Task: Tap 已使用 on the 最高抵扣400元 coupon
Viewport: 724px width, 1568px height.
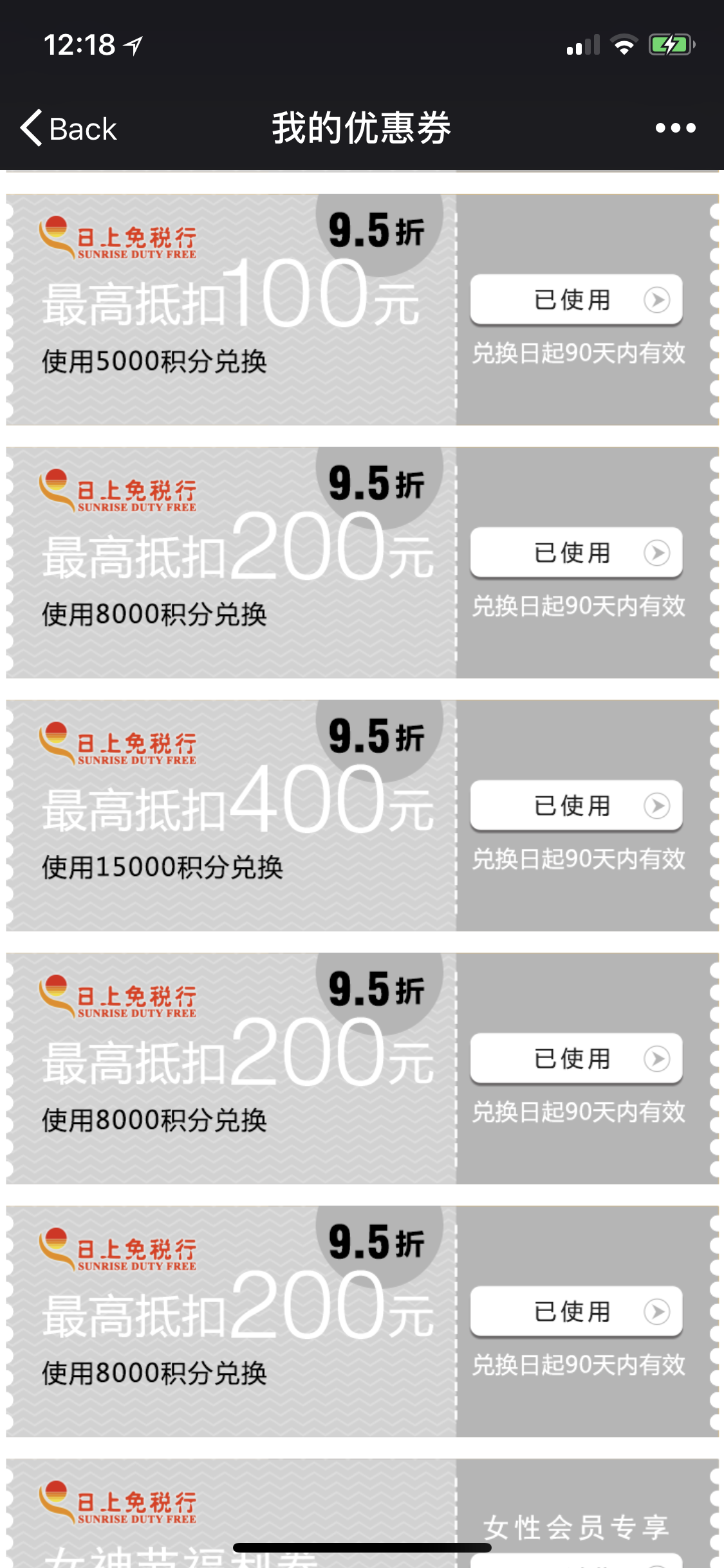Action: click(575, 806)
